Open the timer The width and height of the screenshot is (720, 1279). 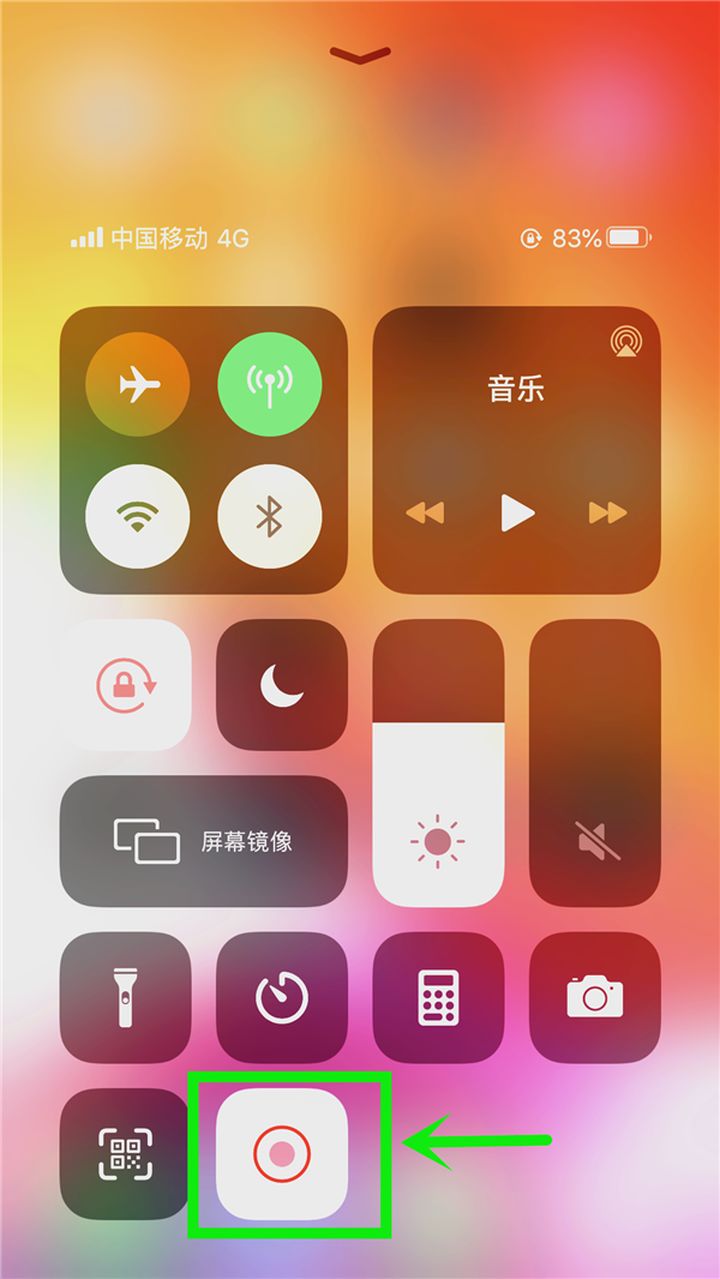pos(282,997)
